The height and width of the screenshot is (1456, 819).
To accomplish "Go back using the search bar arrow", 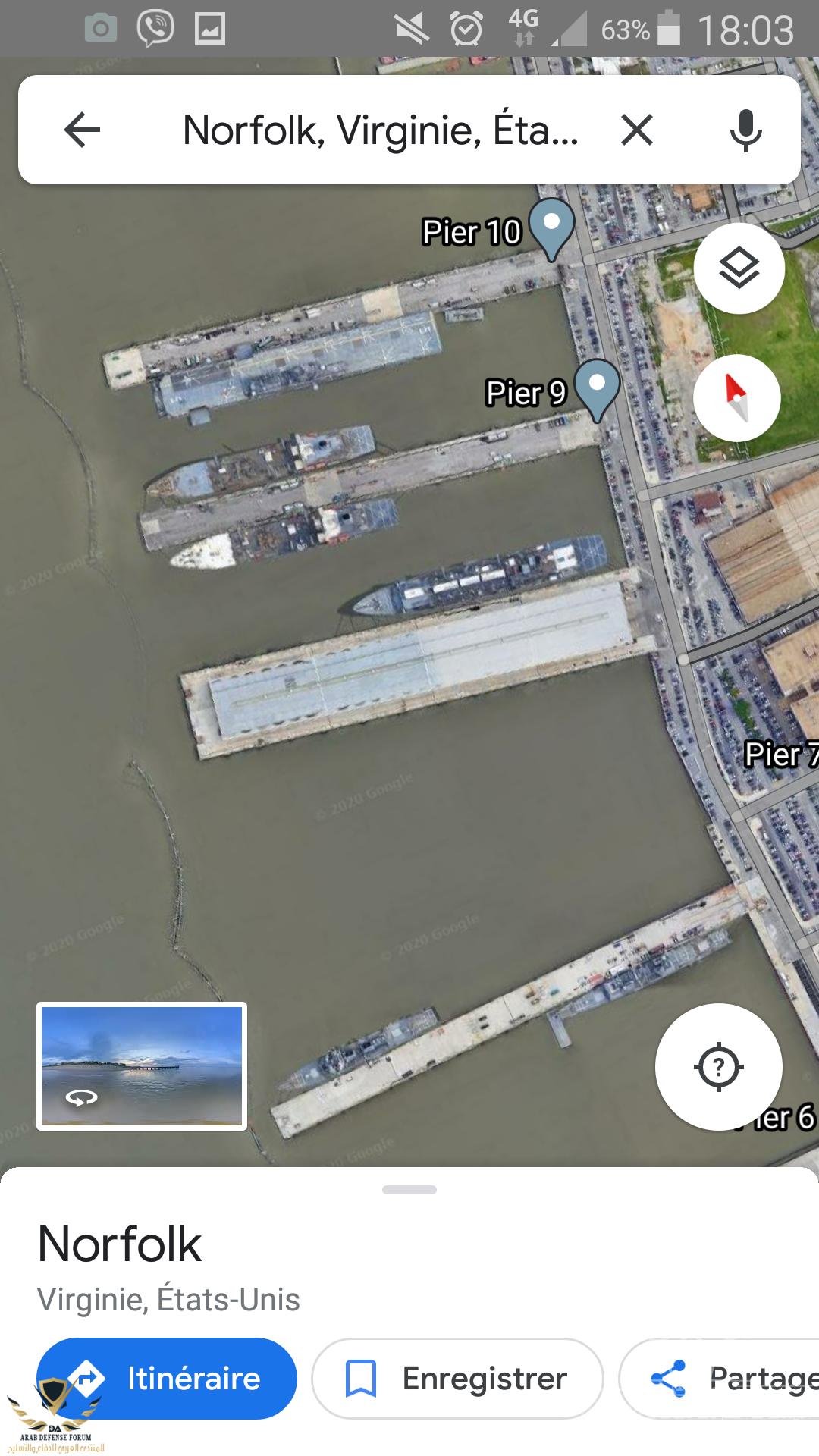I will (82, 130).
